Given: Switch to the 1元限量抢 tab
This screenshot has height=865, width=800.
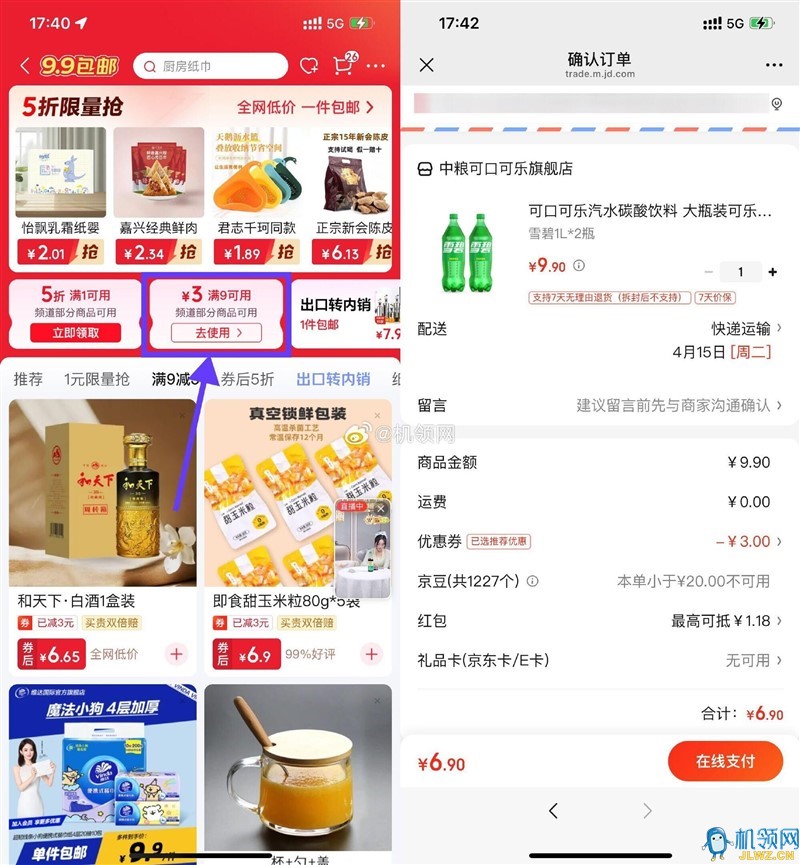Looking at the screenshot, I should [x=97, y=380].
